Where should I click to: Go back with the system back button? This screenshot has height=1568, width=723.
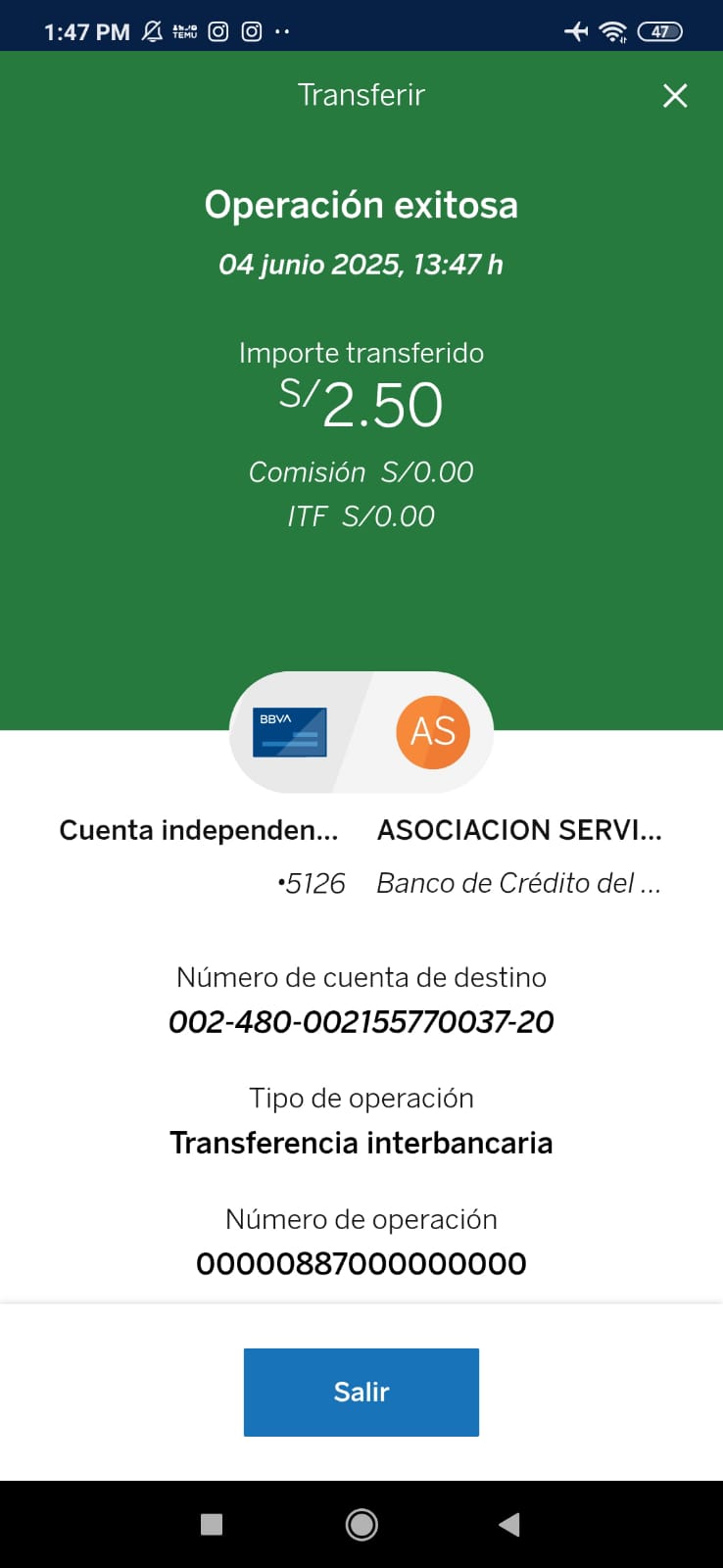click(x=508, y=1525)
